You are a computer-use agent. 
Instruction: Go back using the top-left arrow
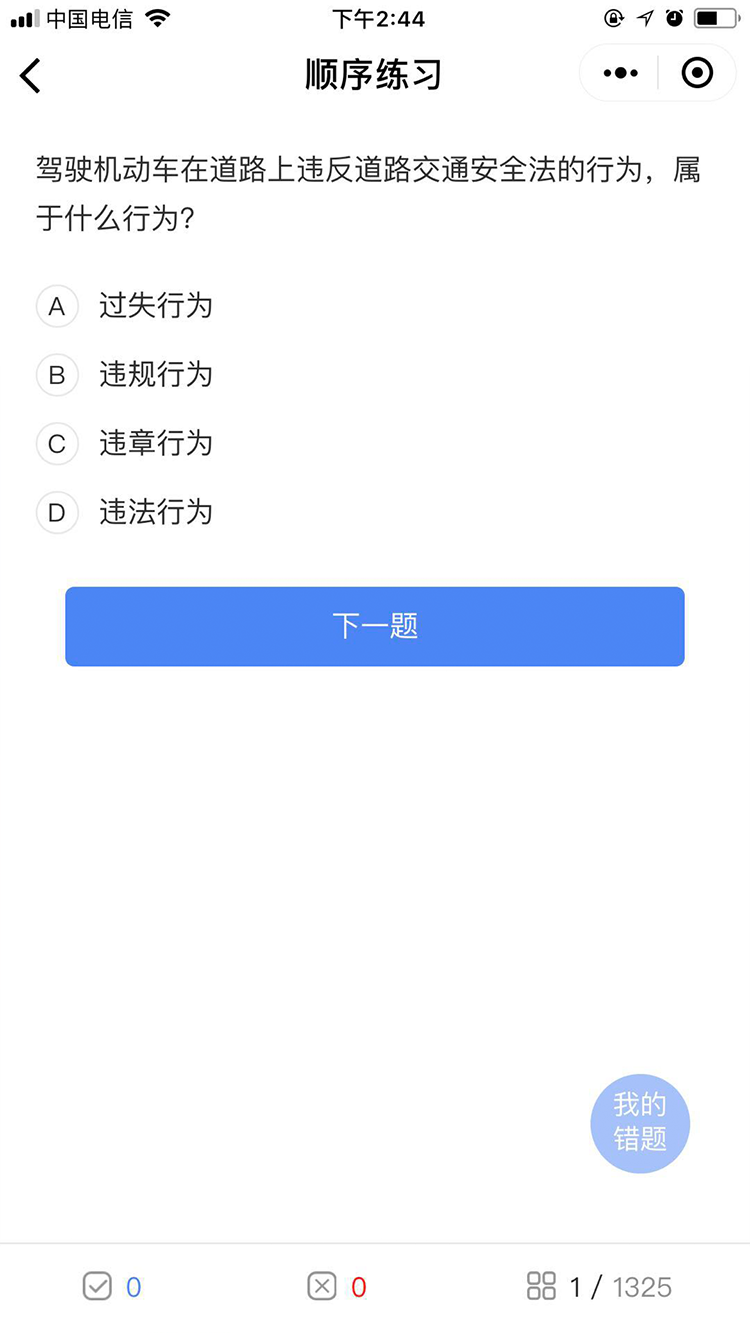point(31,75)
